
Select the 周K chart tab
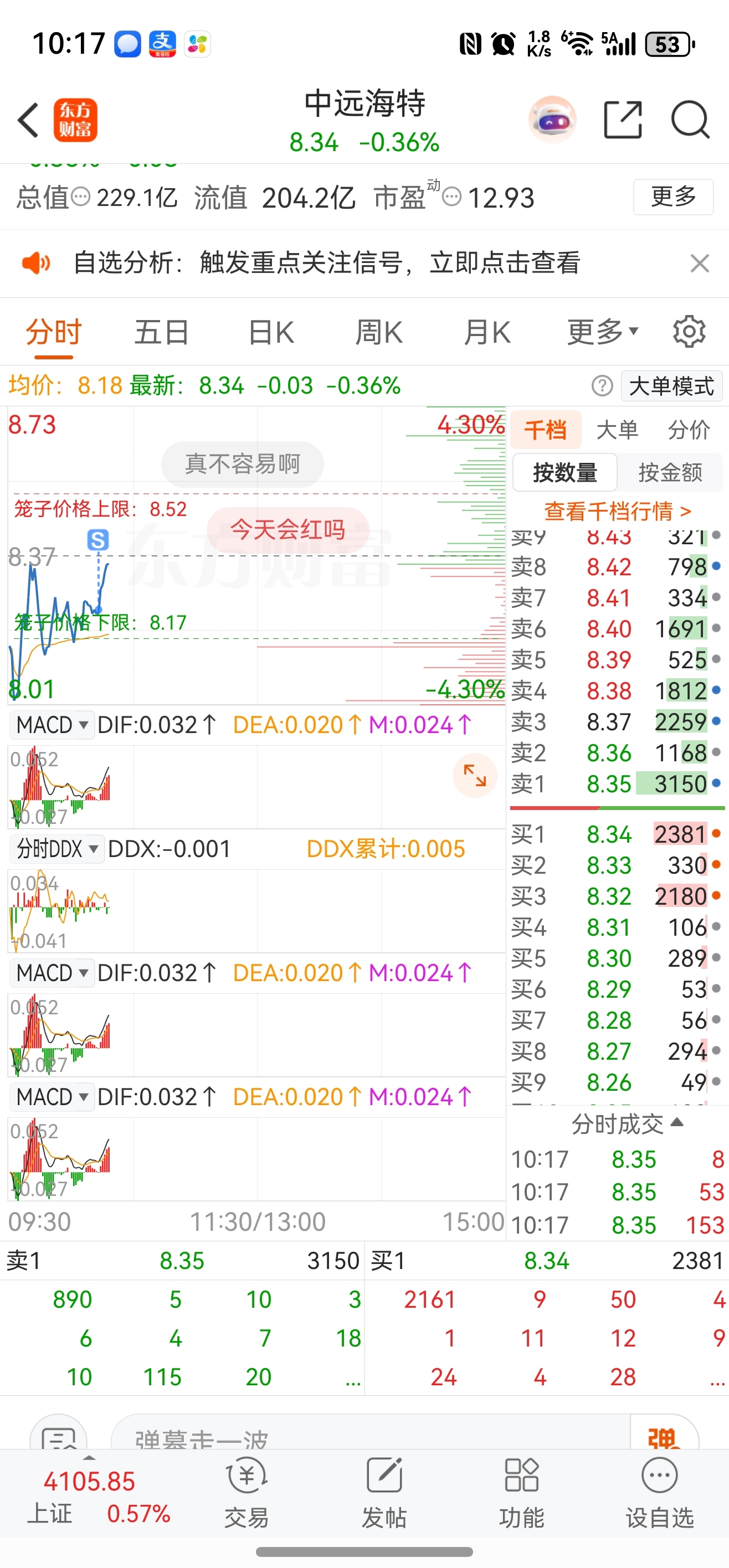pos(378,333)
